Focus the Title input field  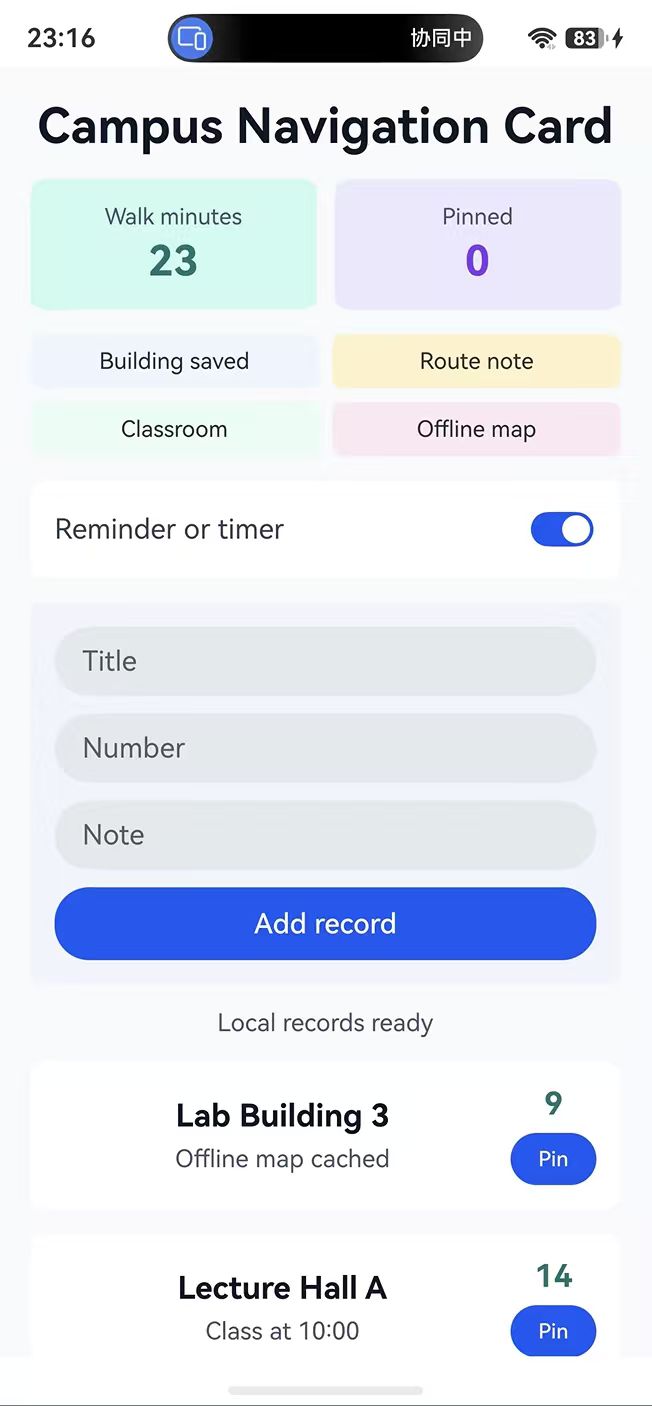click(325, 661)
